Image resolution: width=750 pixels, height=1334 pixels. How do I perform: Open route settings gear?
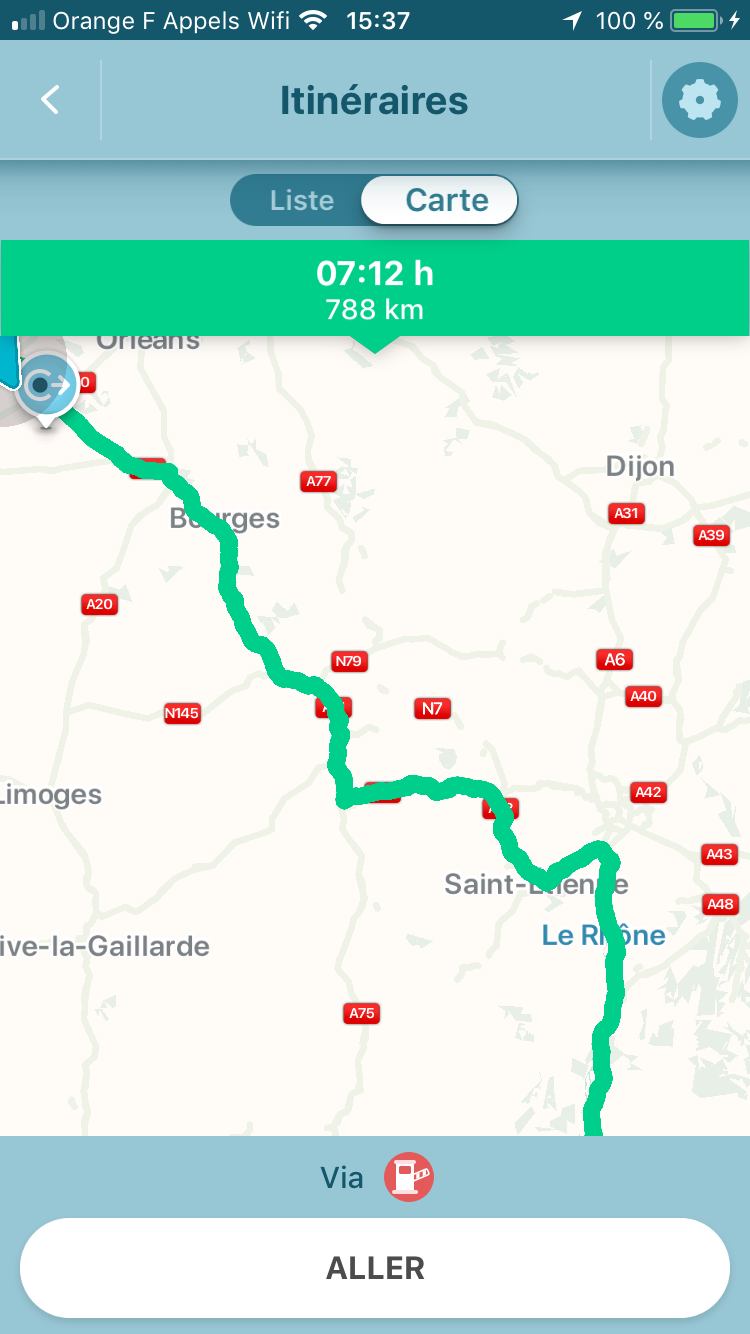(700, 100)
